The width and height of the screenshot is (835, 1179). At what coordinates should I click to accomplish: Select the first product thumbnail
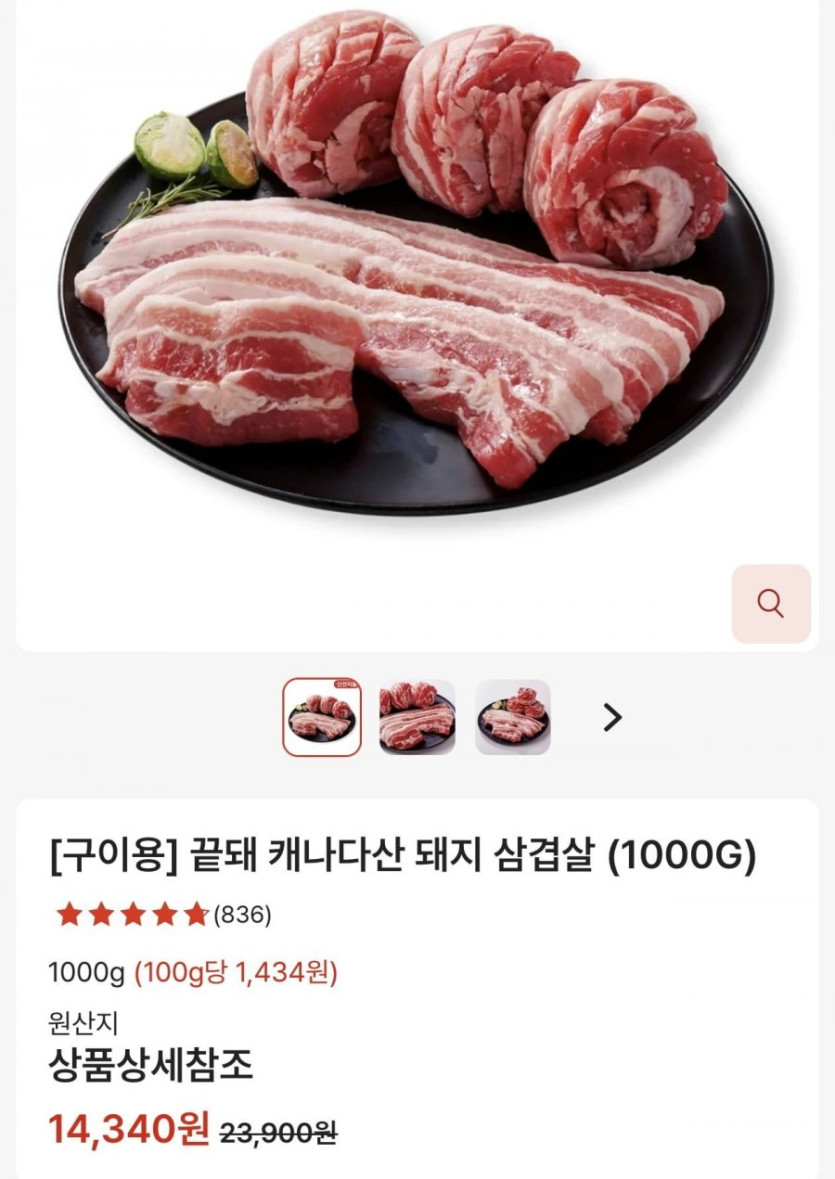tap(321, 717)
